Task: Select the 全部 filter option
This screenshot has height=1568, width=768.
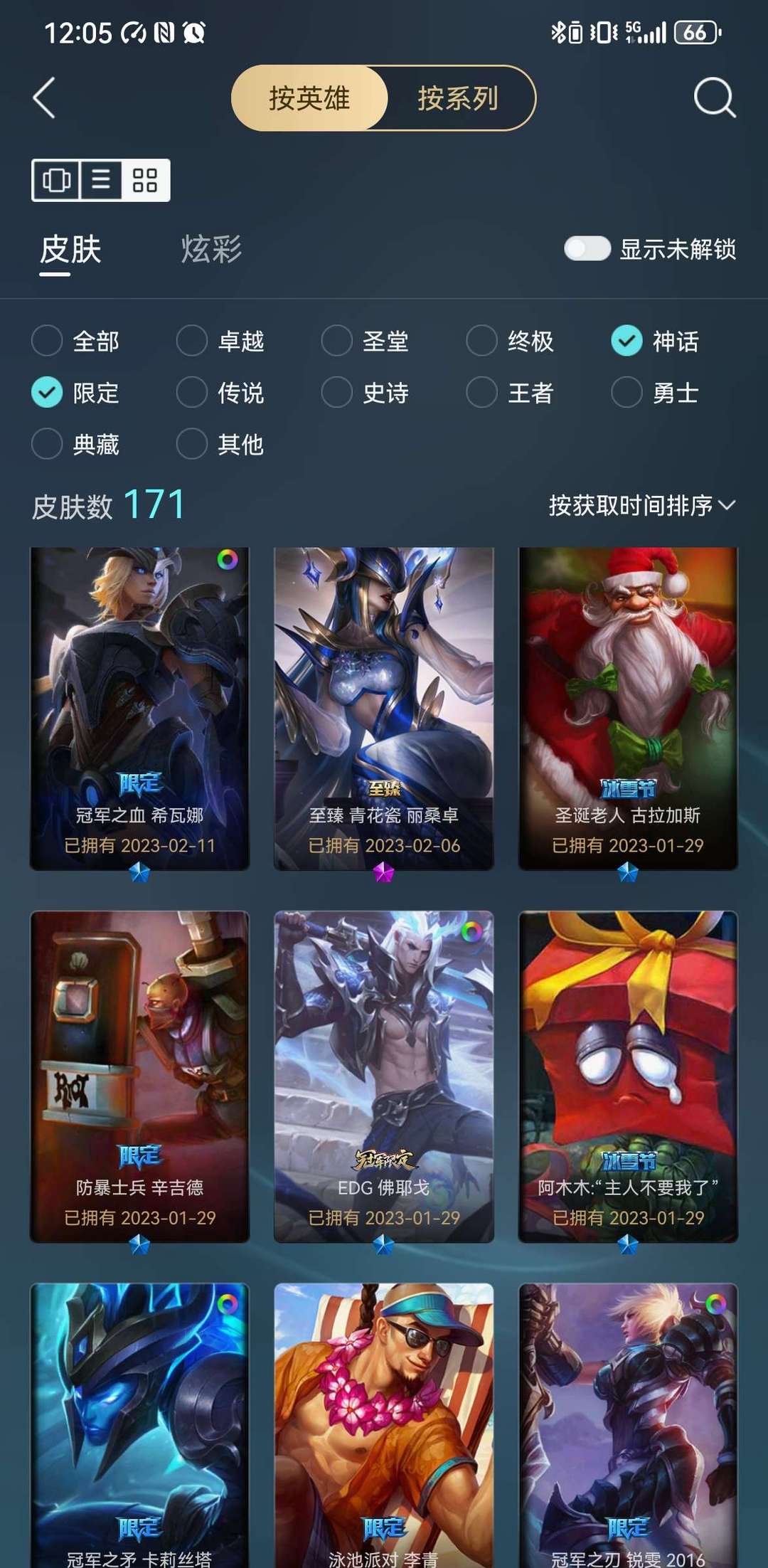Action: click(x=48, y=341)
